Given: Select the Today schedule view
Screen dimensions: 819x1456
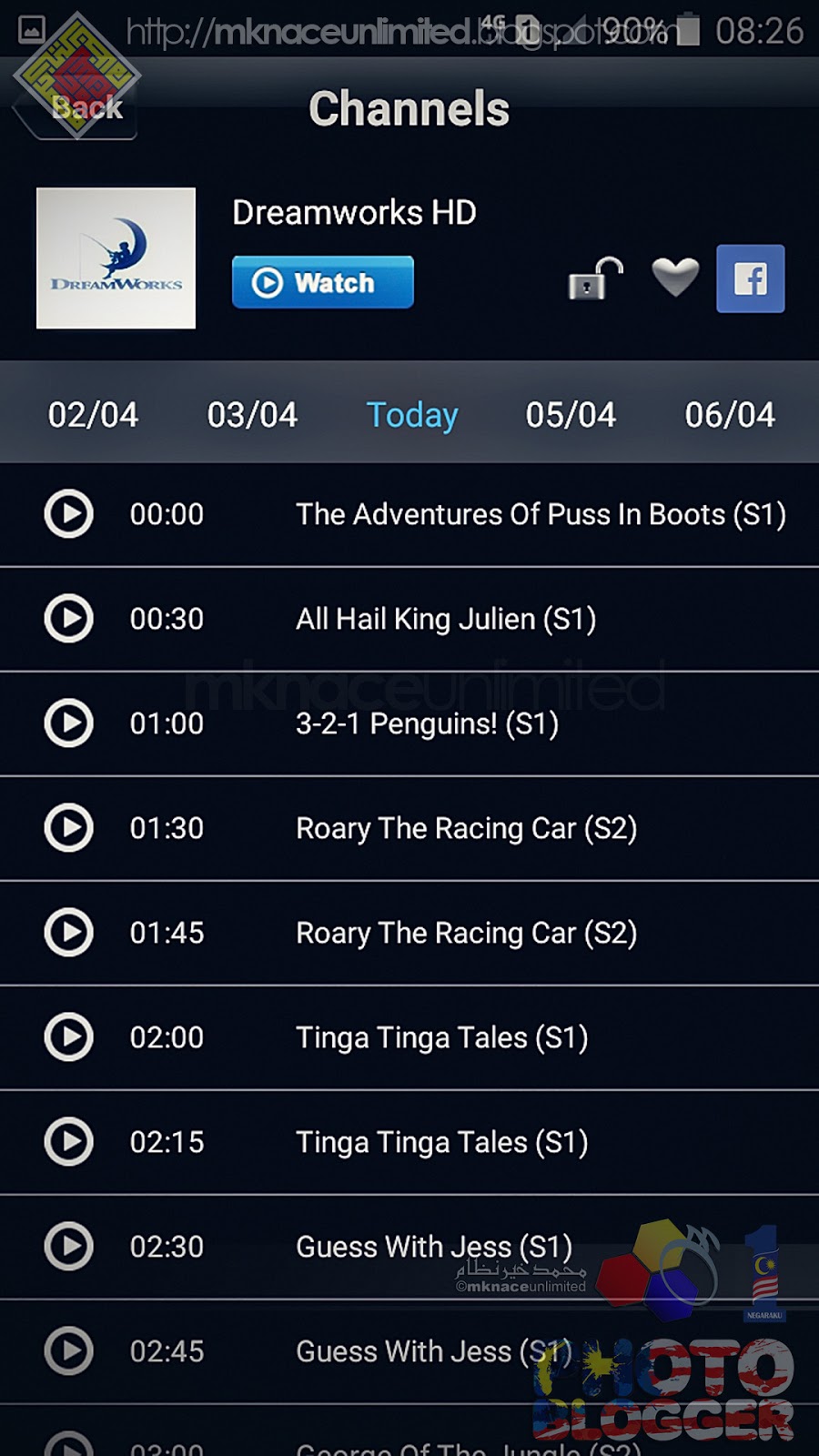Looking at the screenshot, I should [x=411, y=414].
